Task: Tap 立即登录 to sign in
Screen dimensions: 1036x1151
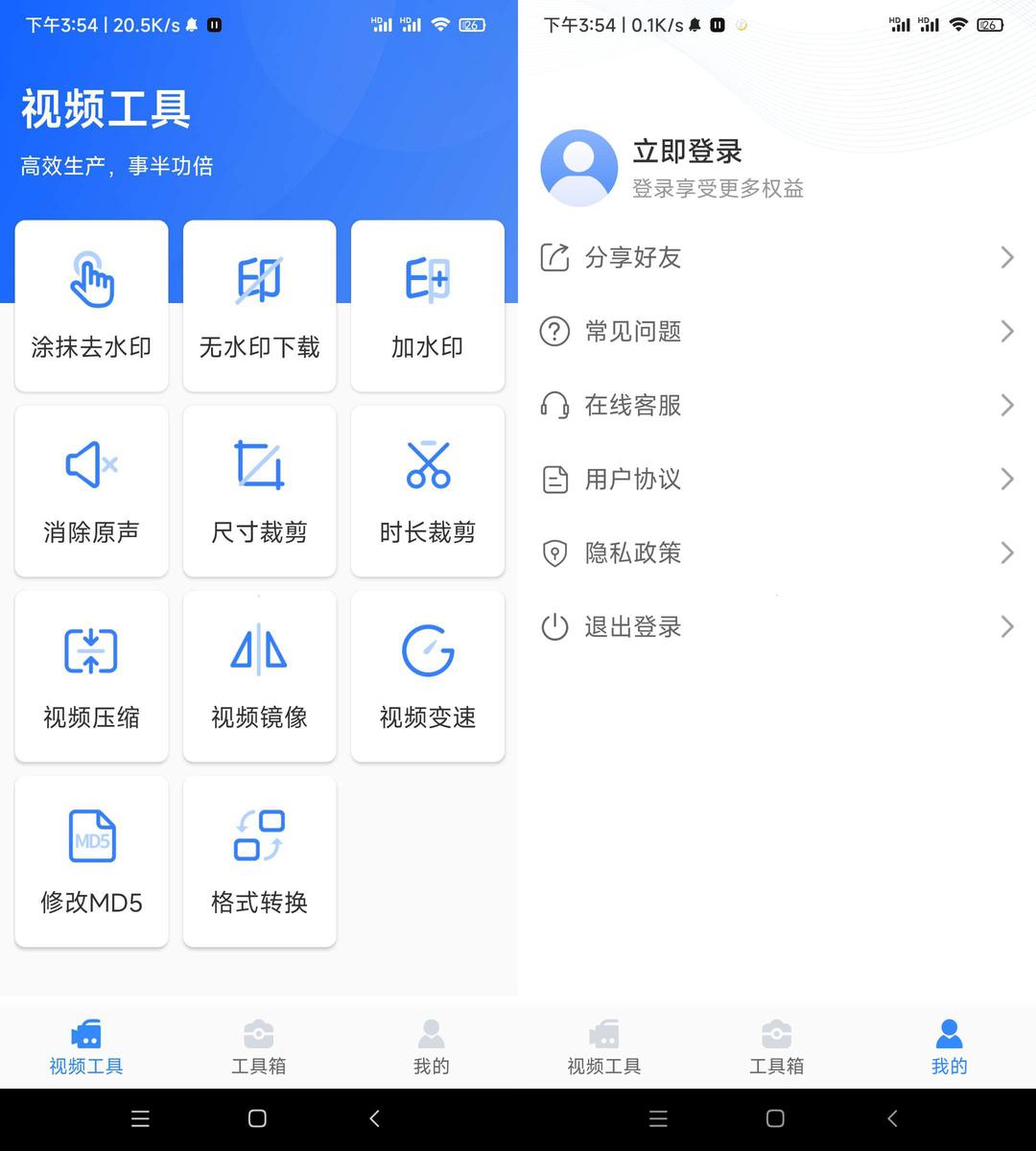Action: [x=687, y=152]
